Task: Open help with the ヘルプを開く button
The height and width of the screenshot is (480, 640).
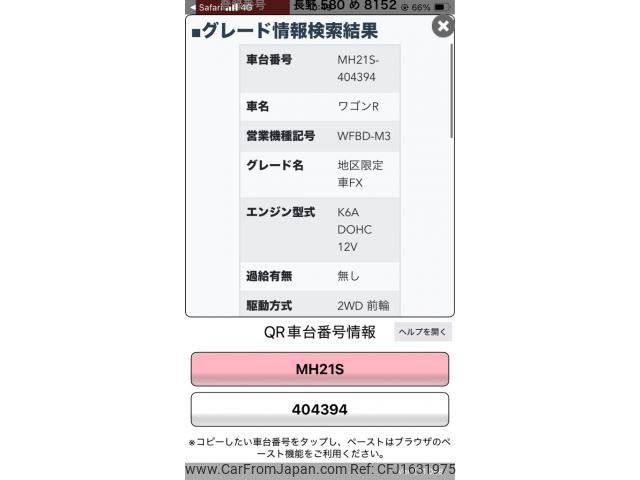Action: tap(423, 332)
